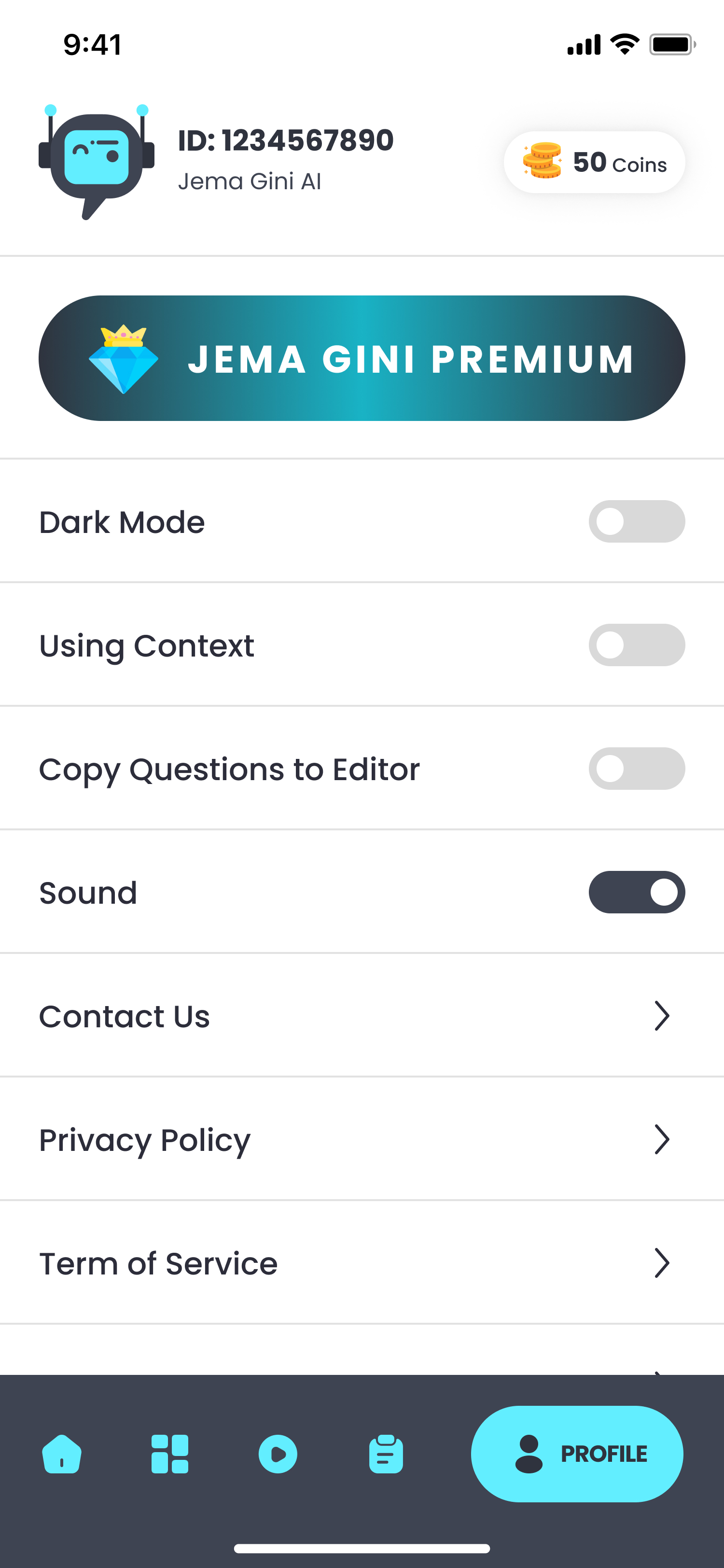Open Privacy Policy via its arrow
The image size is (724, 1568).
[663, 1139]
